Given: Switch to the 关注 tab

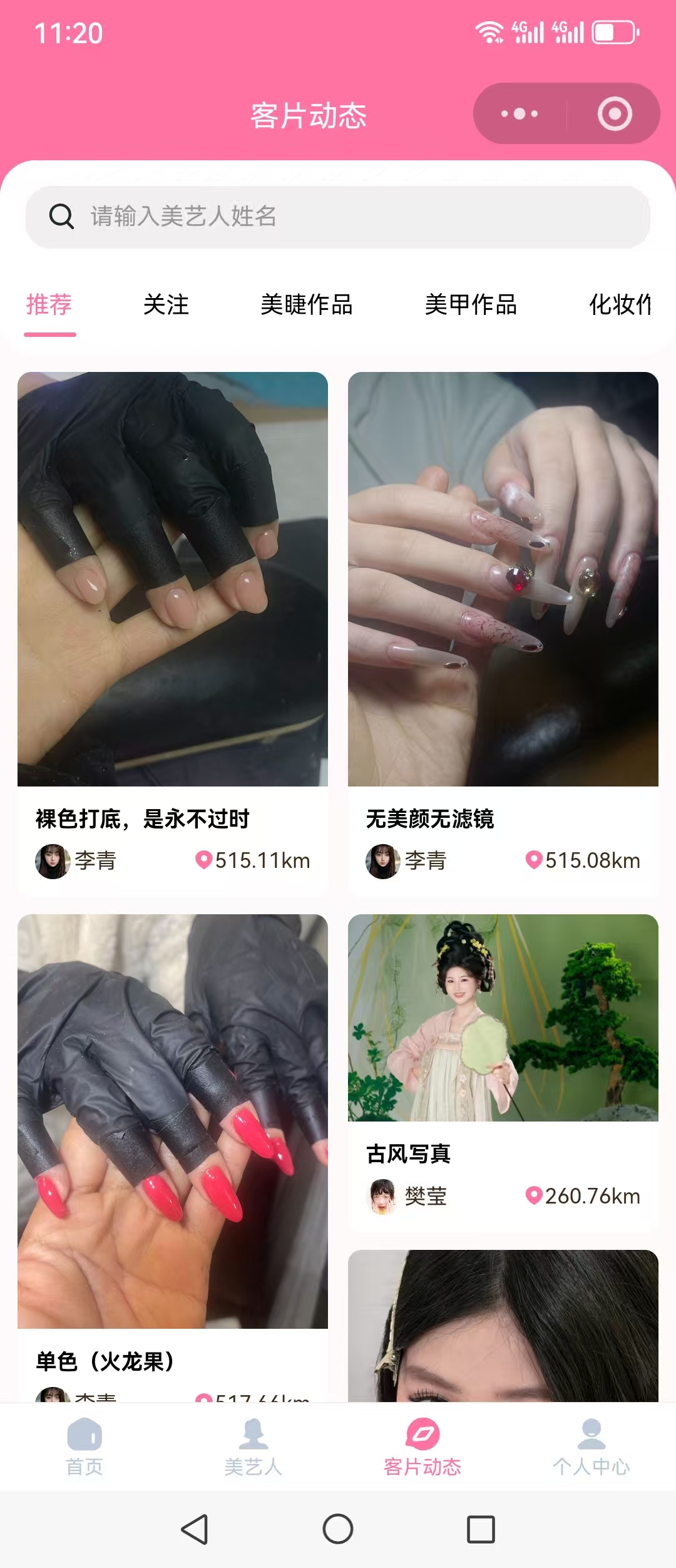Looking at the screenshot, I should tap(166, 305).
